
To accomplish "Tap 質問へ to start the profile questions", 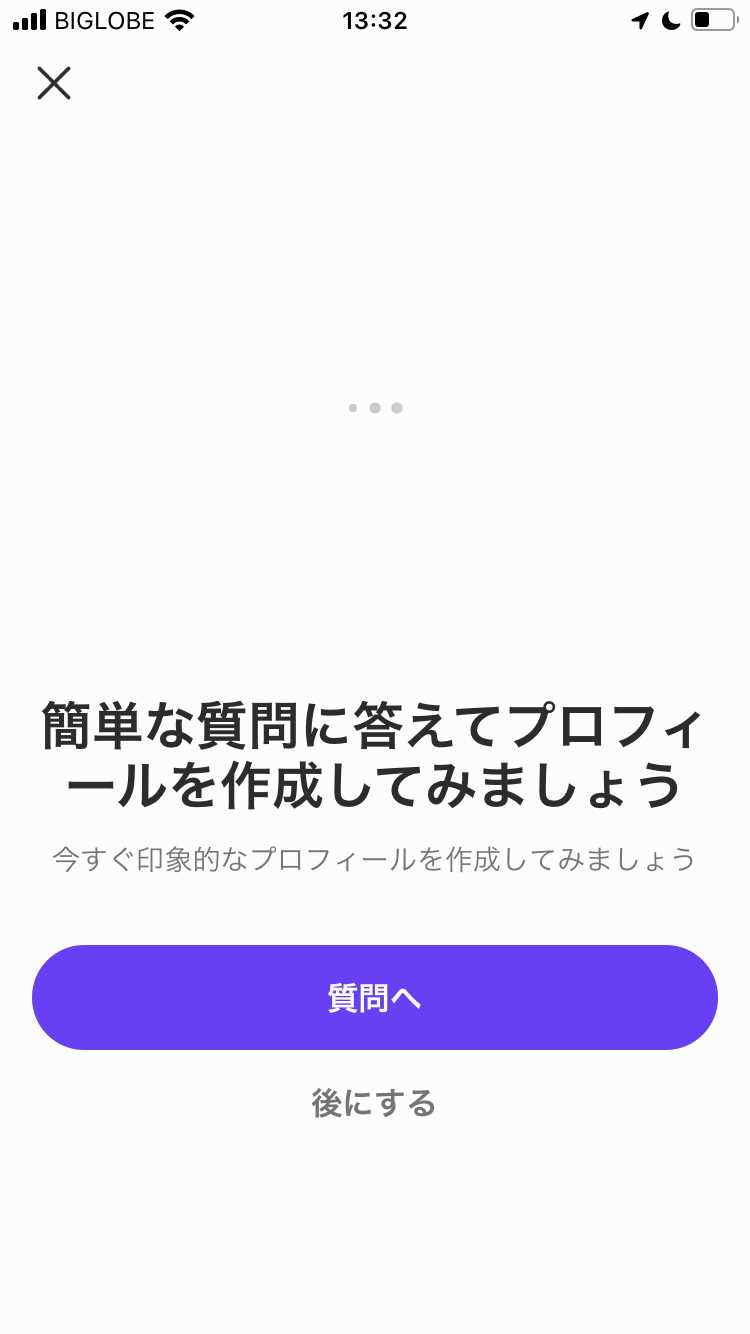I will coord(375,997).
